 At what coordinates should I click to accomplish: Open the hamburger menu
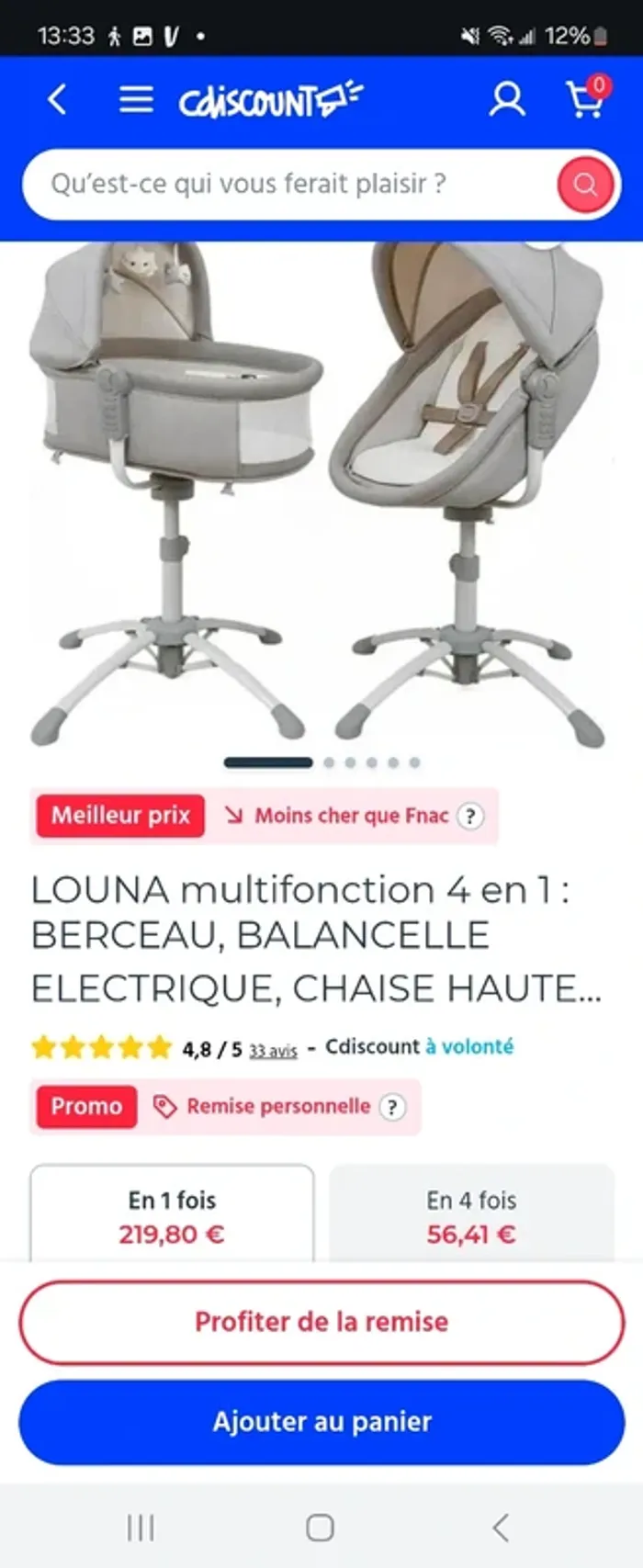pyautogui.click(x=136, y=99)
